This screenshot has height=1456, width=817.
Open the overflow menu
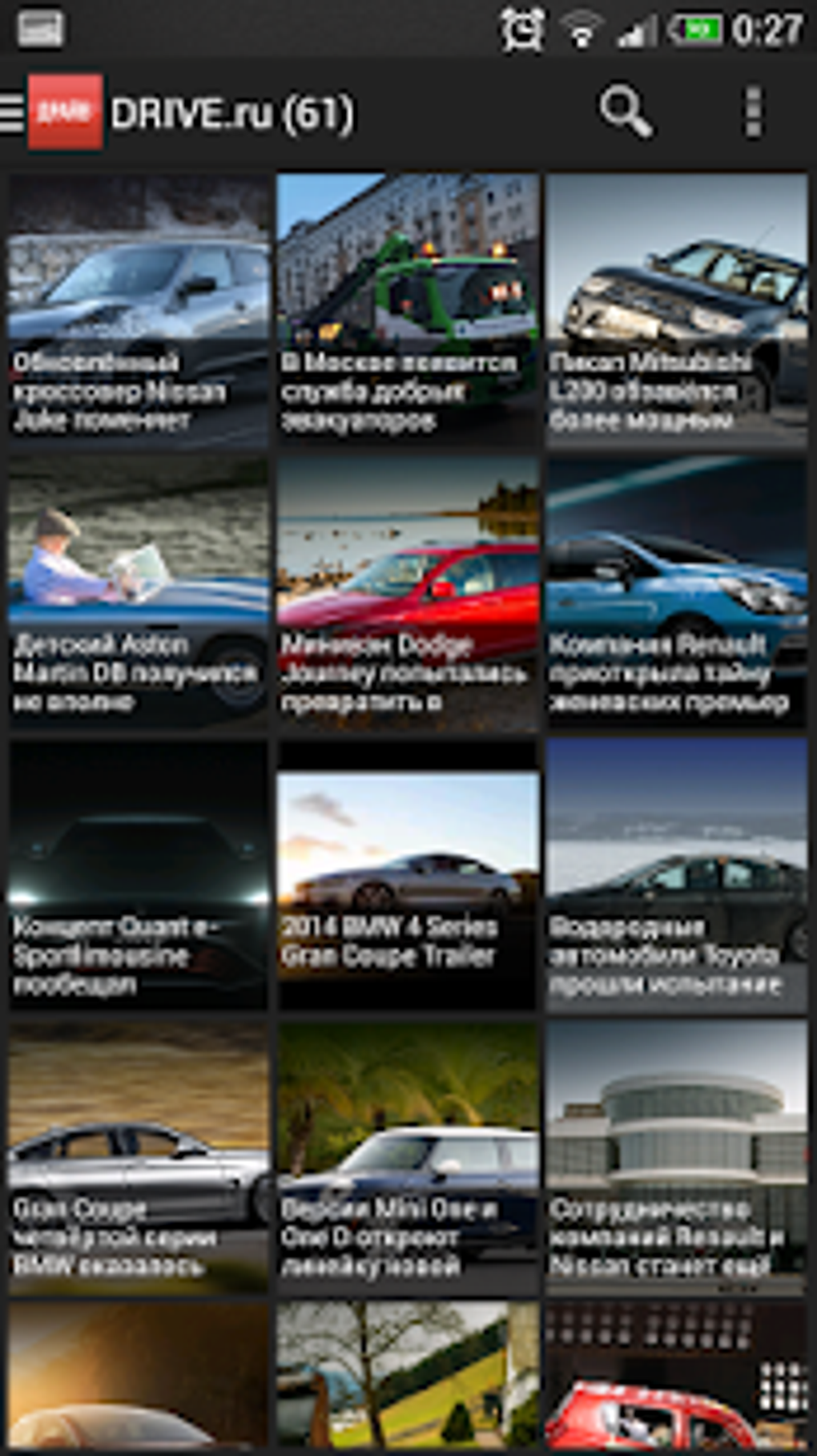752,112
